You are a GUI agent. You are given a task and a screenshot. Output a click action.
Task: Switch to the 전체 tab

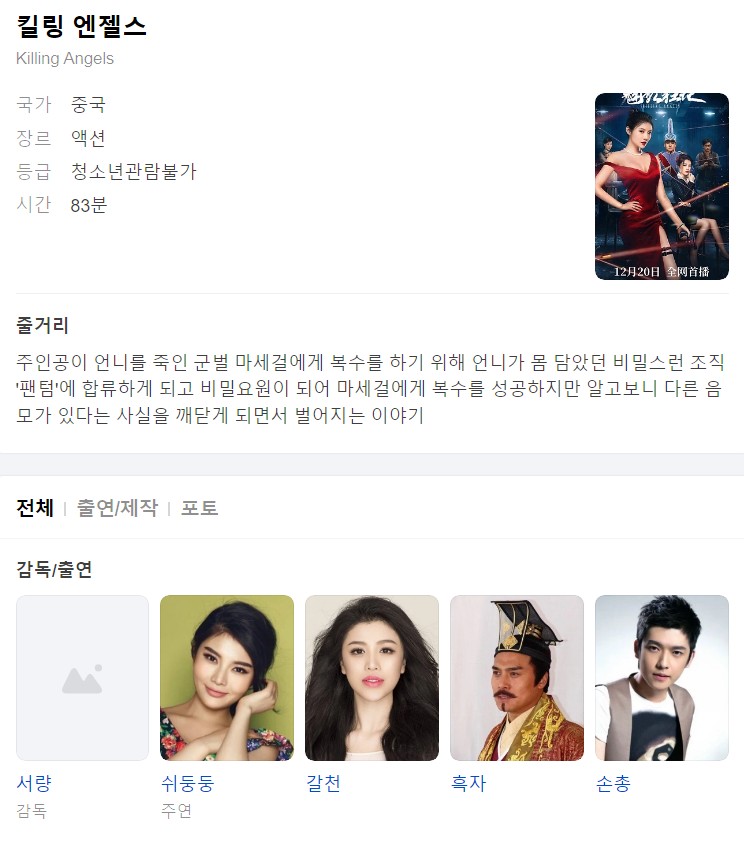[x=35, y=508]
